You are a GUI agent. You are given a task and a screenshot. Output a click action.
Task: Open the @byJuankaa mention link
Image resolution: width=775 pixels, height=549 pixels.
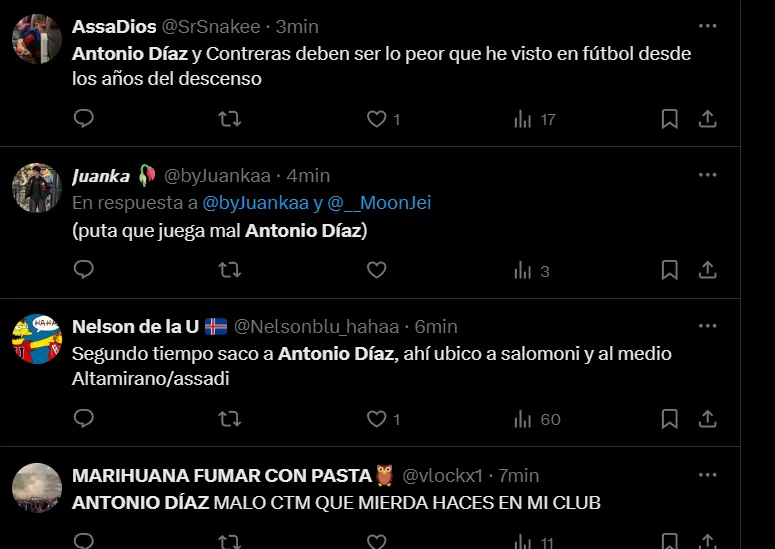coord(254,203)
